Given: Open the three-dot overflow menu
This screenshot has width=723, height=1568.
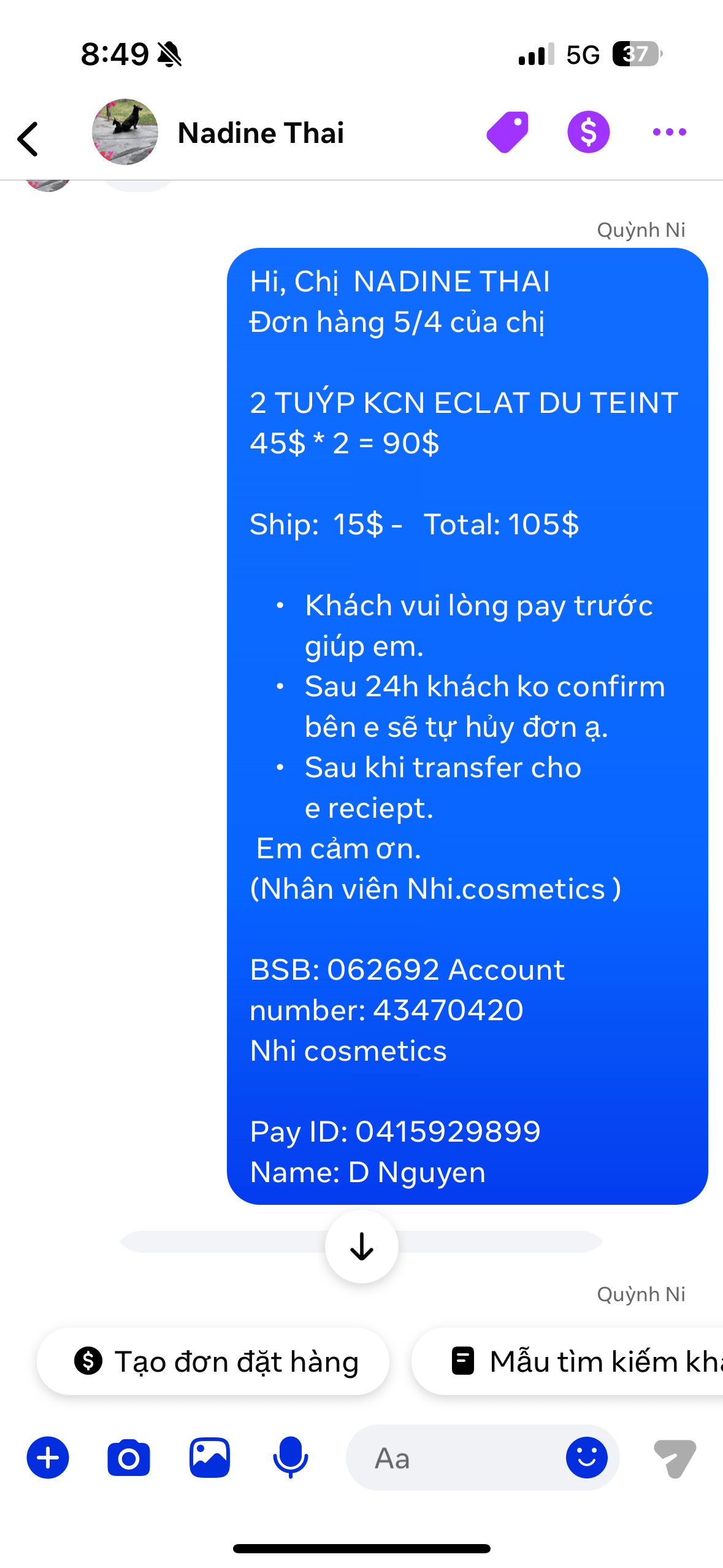Looking at the screenshot, I should point(669,133).
